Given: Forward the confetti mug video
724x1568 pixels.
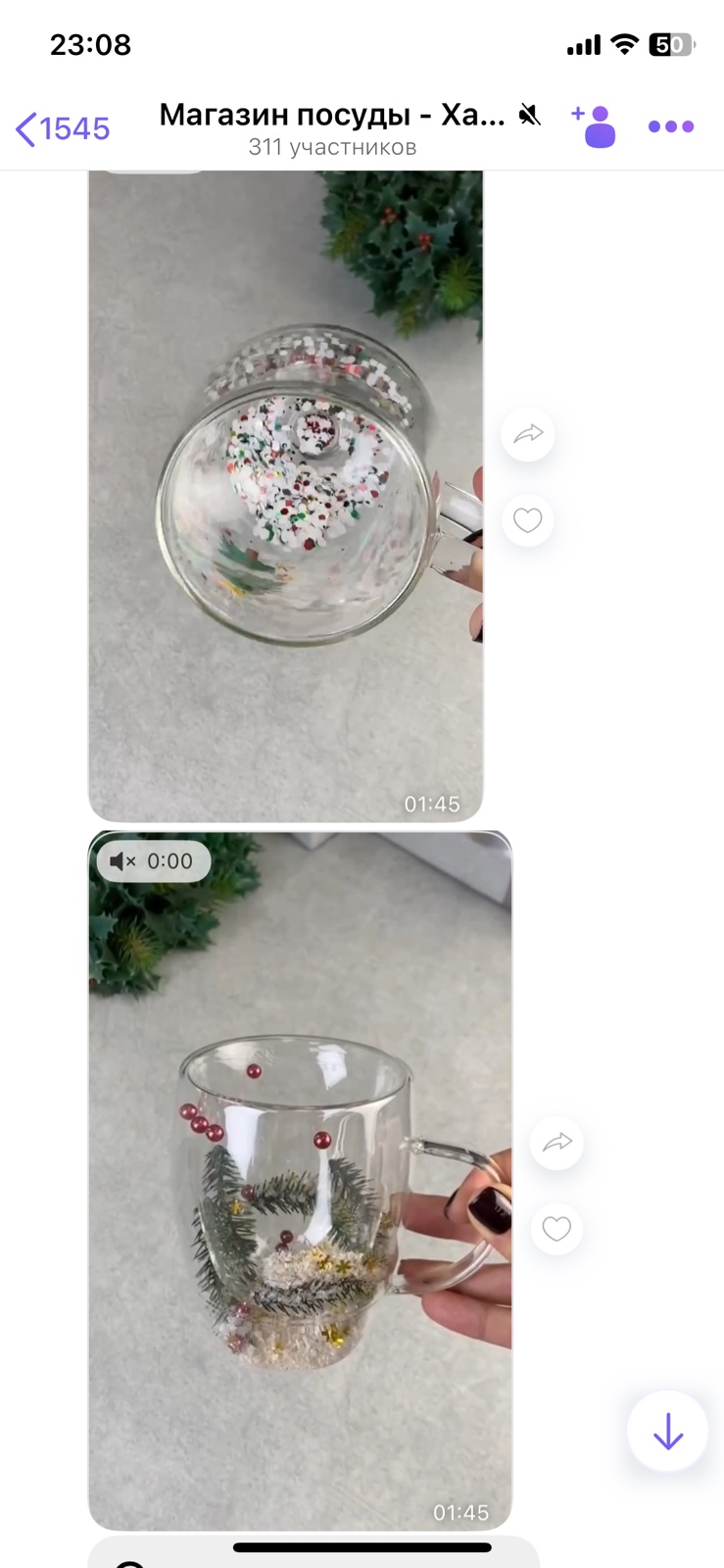Looking at the screenshot, I should coord(528,434).
